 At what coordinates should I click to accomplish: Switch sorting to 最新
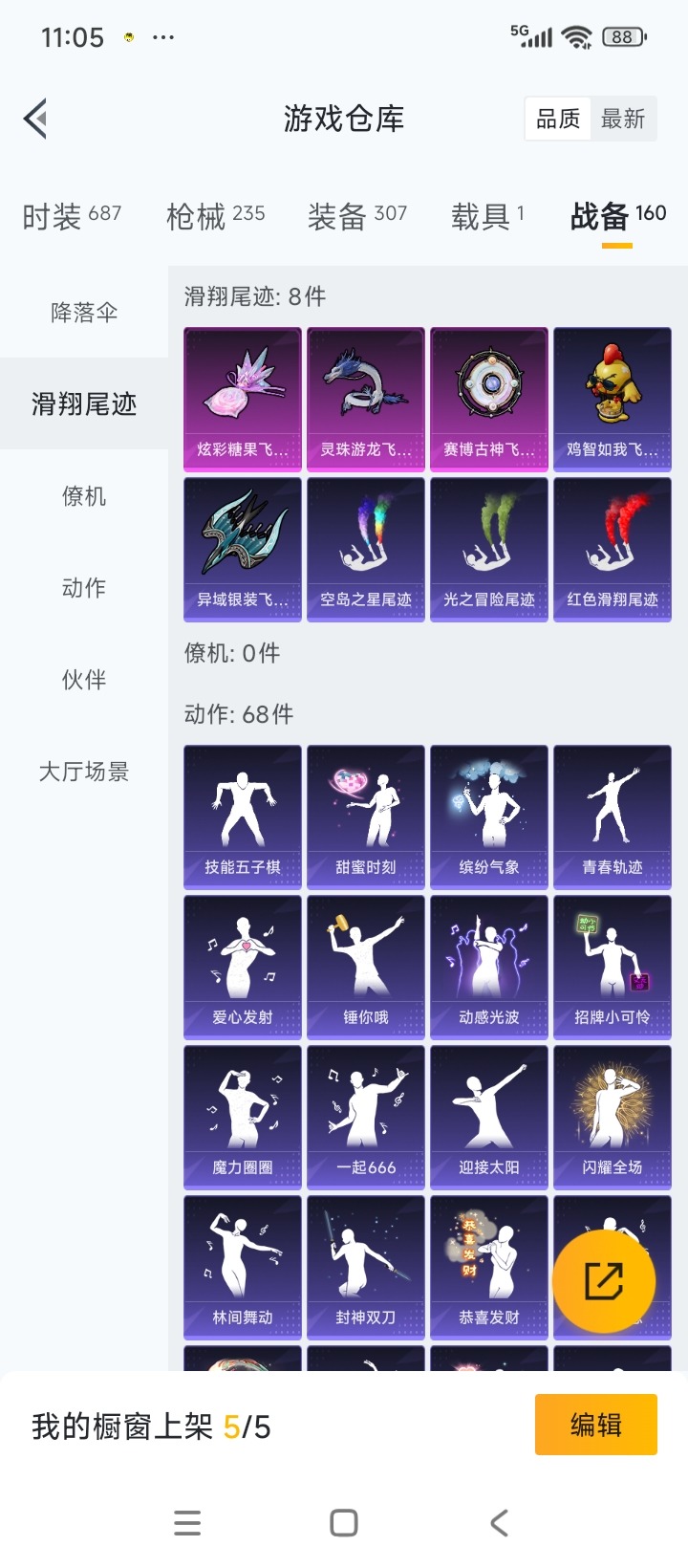tap(625, 118)
